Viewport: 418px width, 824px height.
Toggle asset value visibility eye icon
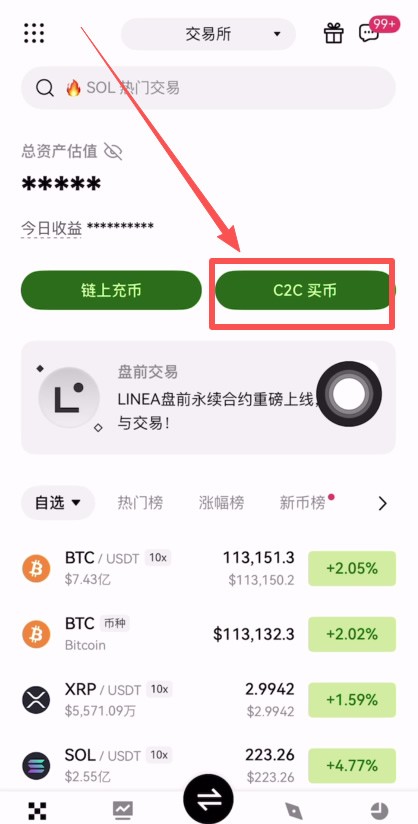point(113,152)
